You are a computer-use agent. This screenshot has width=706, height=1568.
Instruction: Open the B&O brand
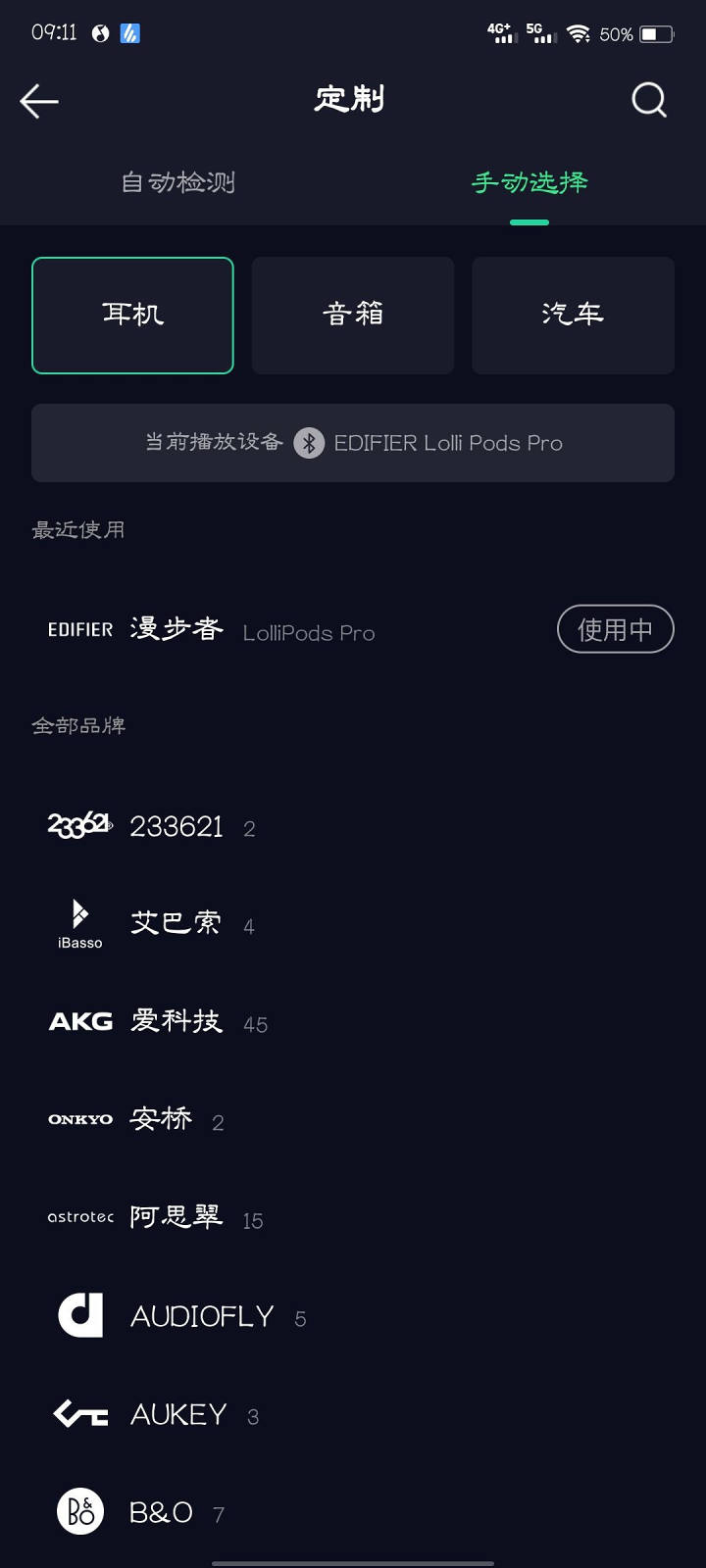(353, 1512)
